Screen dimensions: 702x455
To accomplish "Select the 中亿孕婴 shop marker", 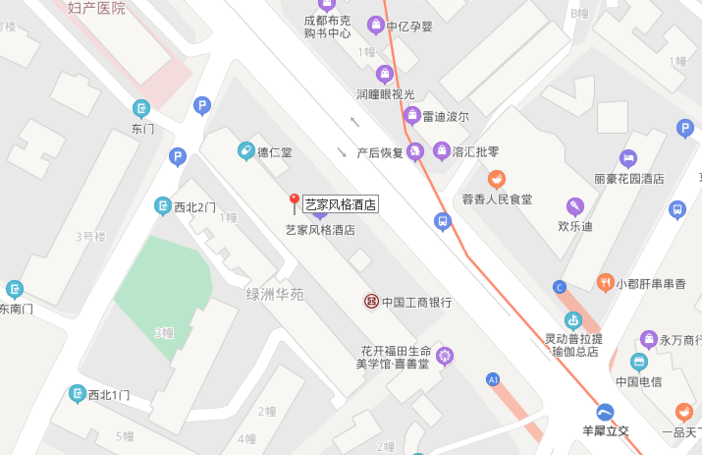I will pyautogui.click(x=376, y=25).
